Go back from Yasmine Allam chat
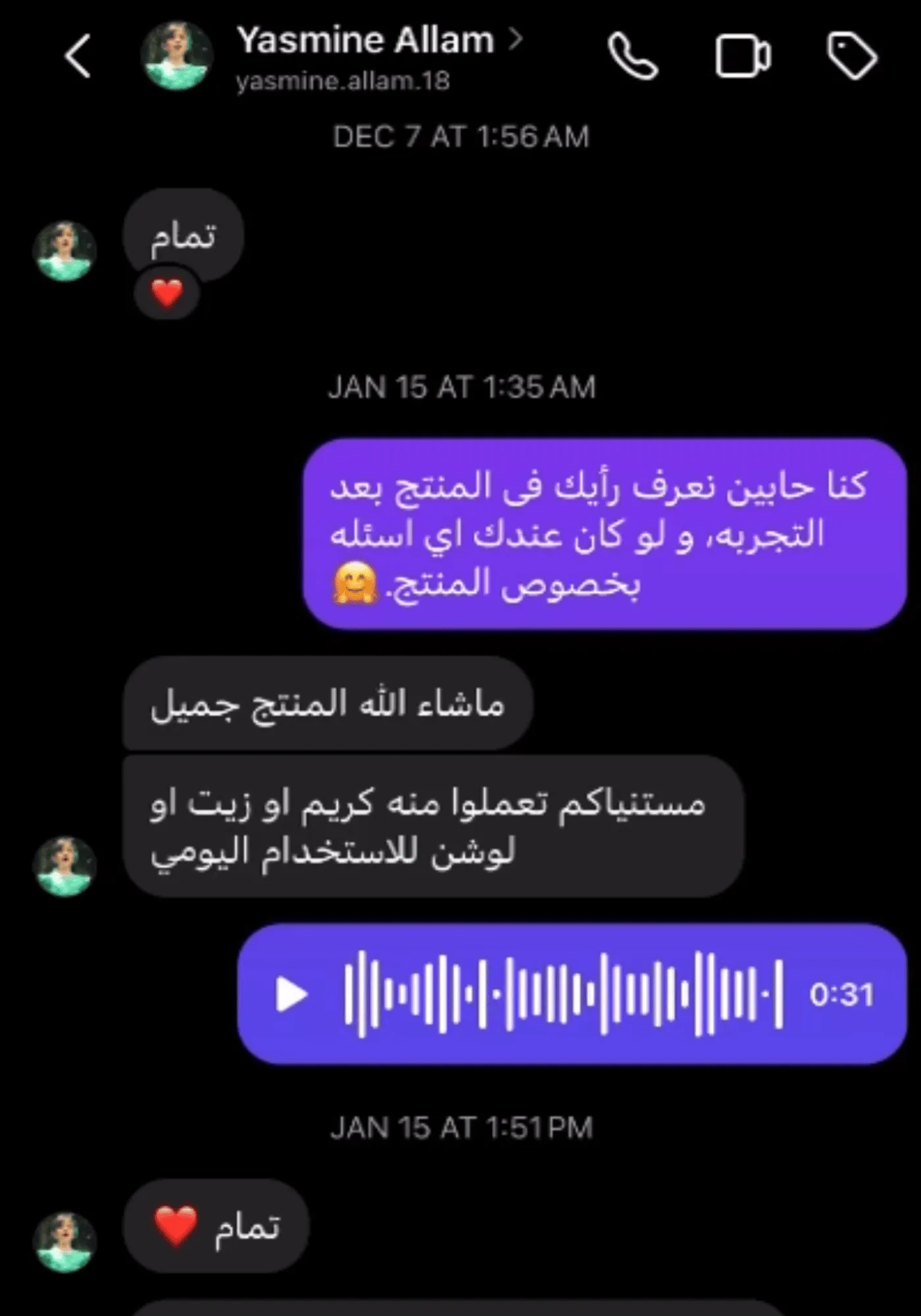 point(78,57)
